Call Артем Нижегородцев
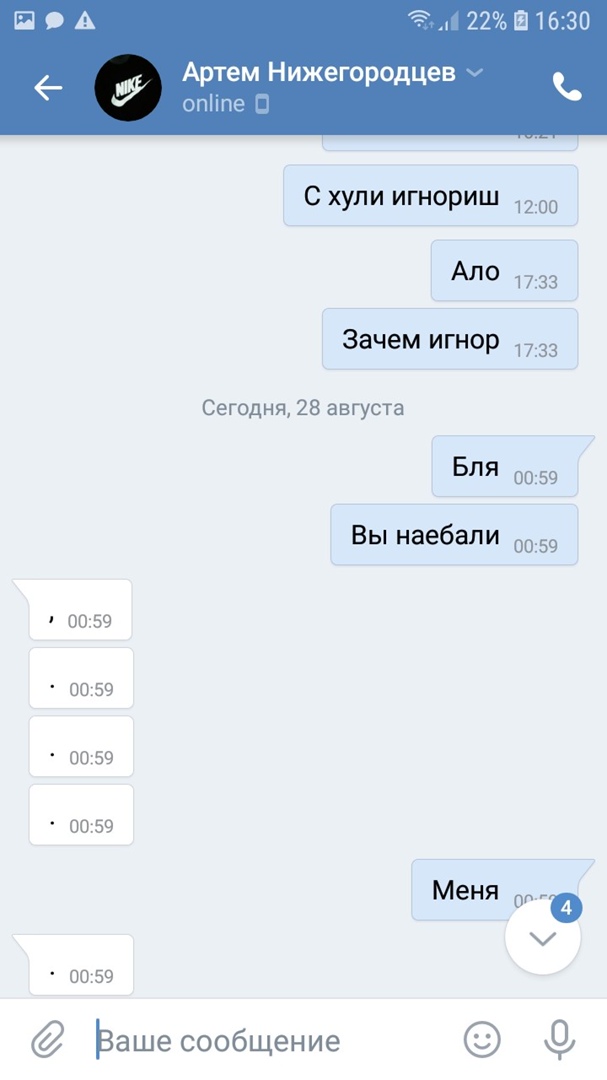 click(x=567, y=88)
